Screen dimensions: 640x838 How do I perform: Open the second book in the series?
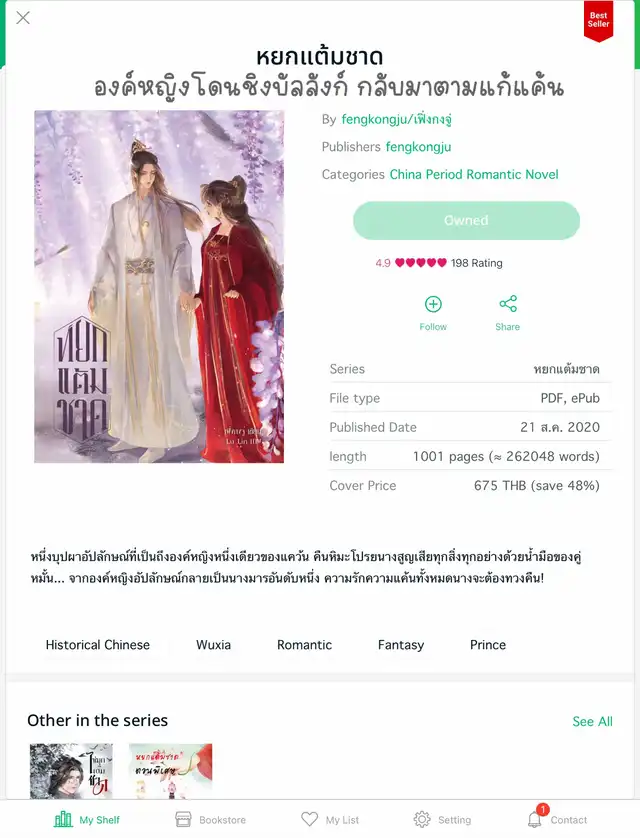click(170, 771)
